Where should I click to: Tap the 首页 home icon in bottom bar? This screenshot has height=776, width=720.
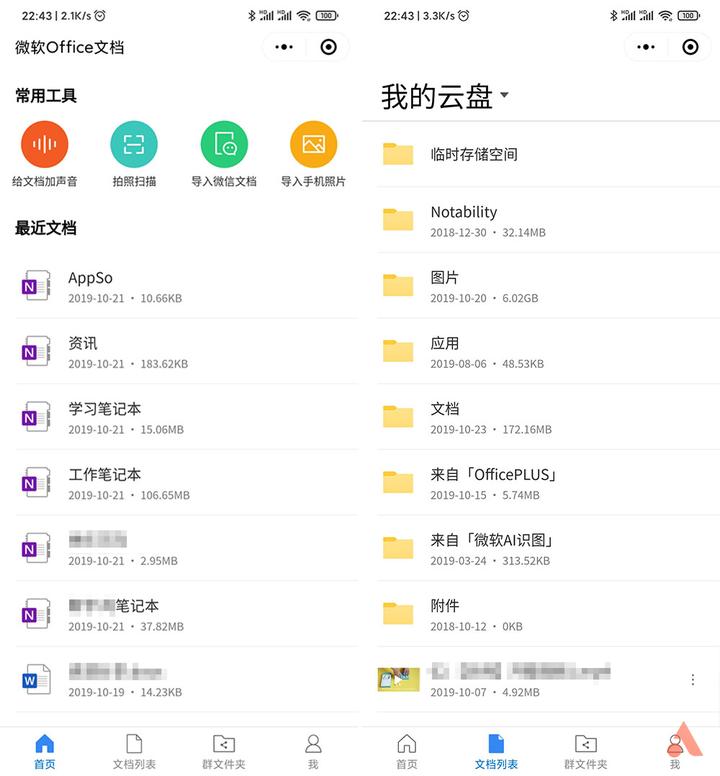click(44, 745)
